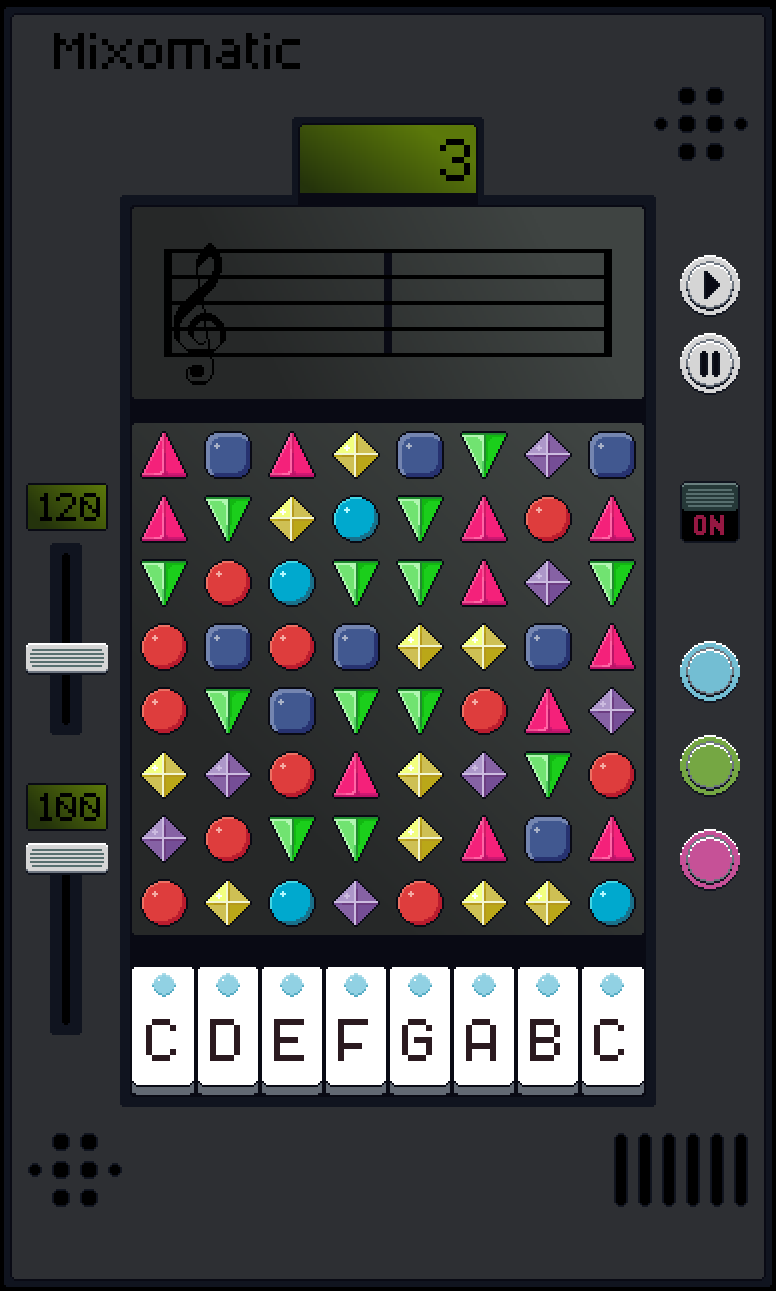Pause the music with the pause button
This screenshot has height=1291, width=776.
tap(710, 362)
